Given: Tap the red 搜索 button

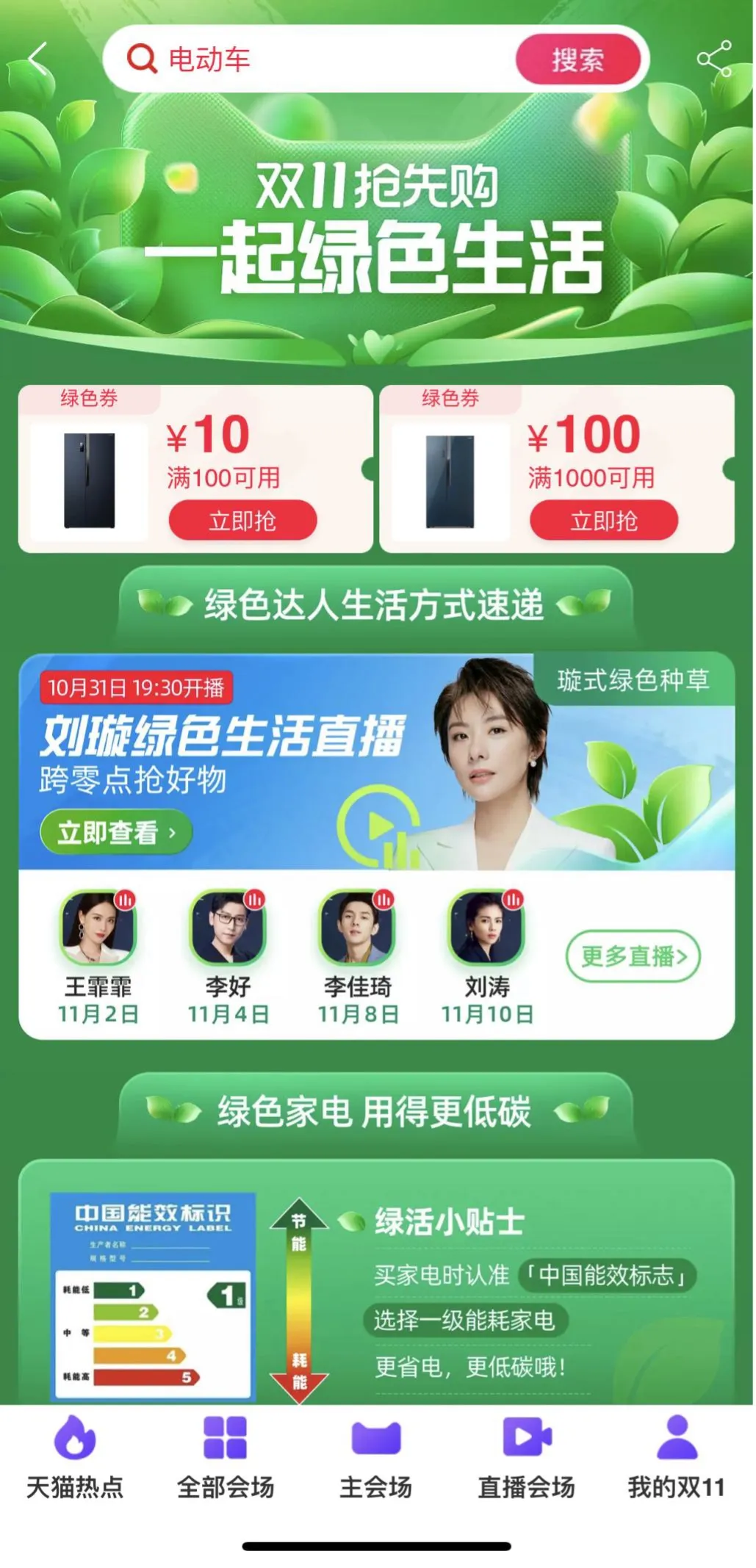Looking at the screenshot, I should click(x=577, y=59).
